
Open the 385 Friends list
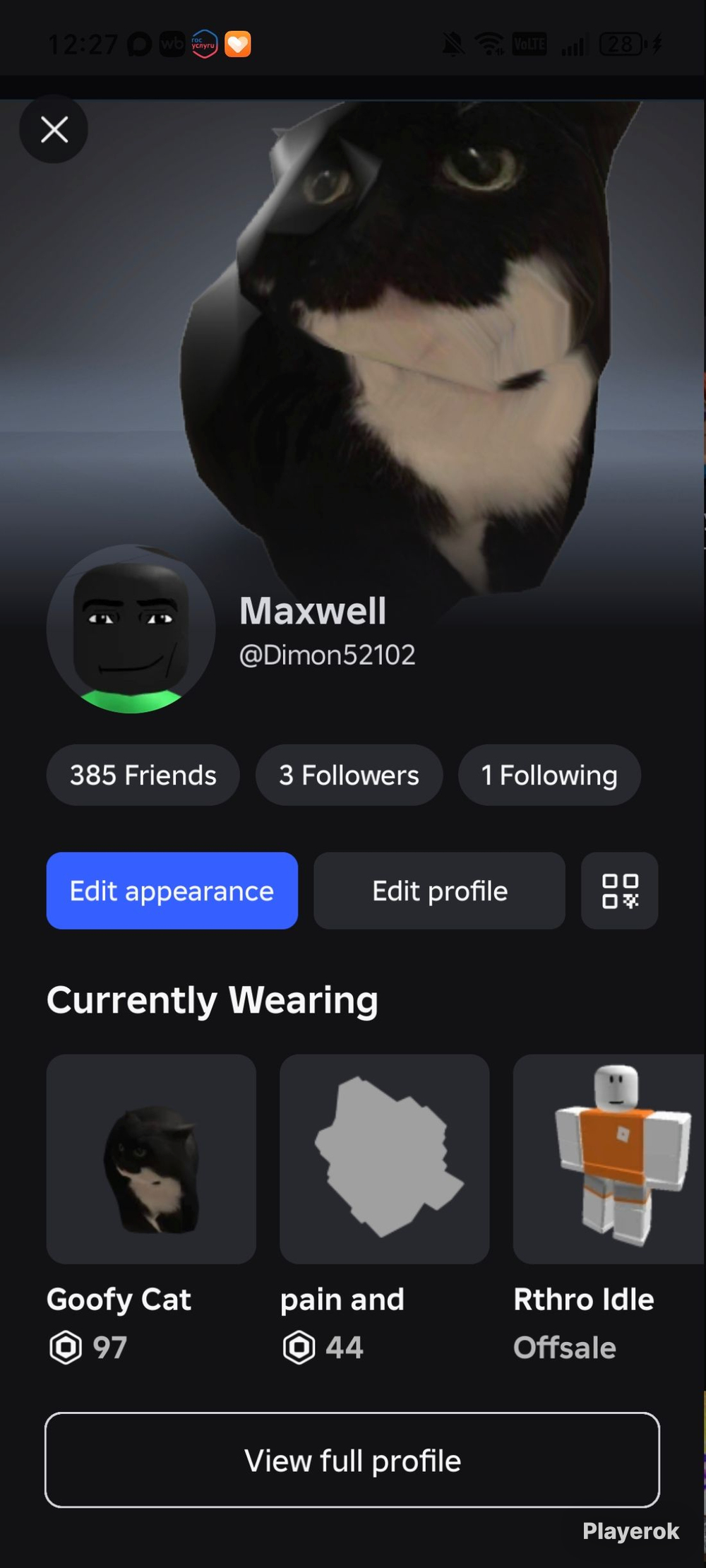(143, 775)
